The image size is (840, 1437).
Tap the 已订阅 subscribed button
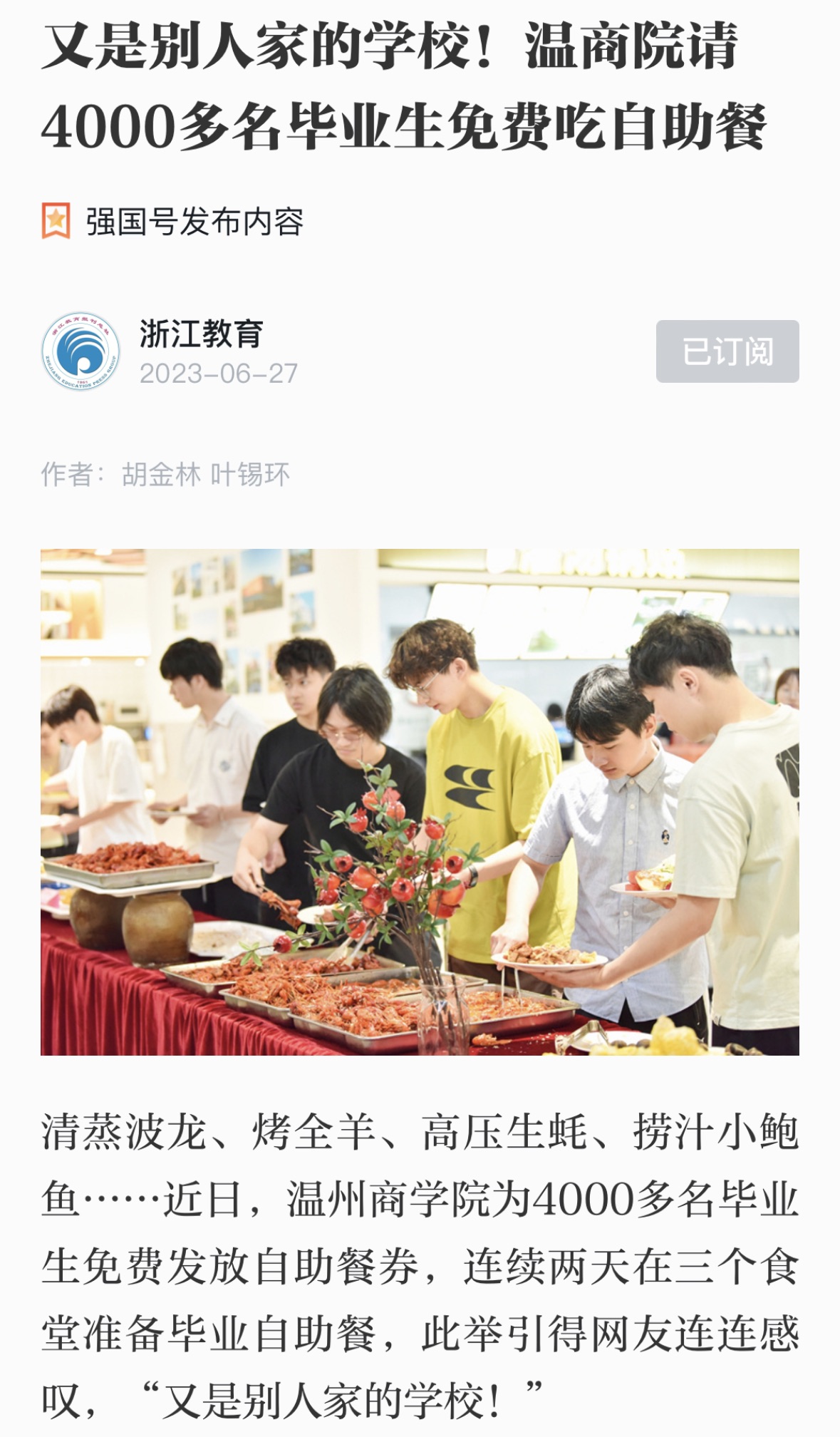click(x=727, y=351)
